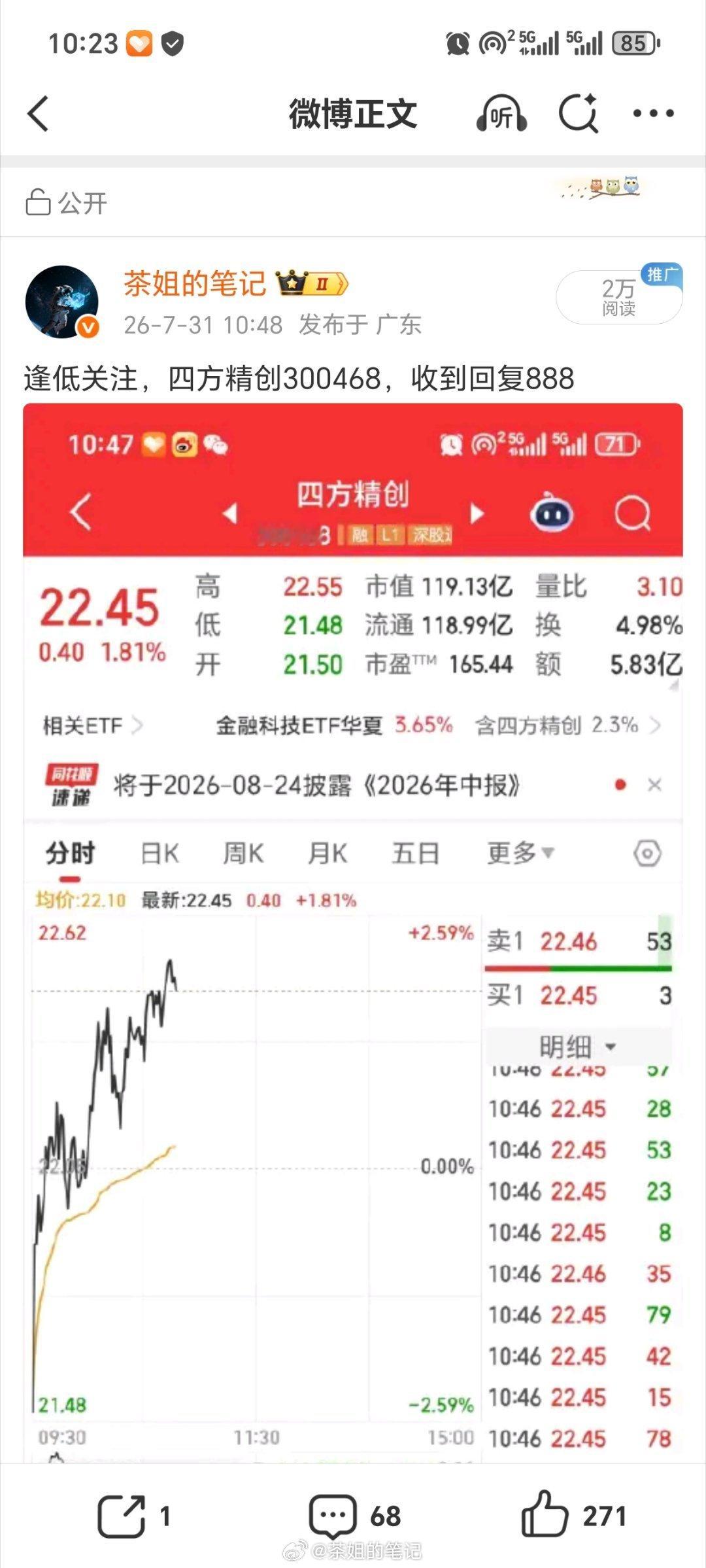Like this post with 271 likes
The width and height of the screenshot is (706, 1568).
pos(574,1514)
